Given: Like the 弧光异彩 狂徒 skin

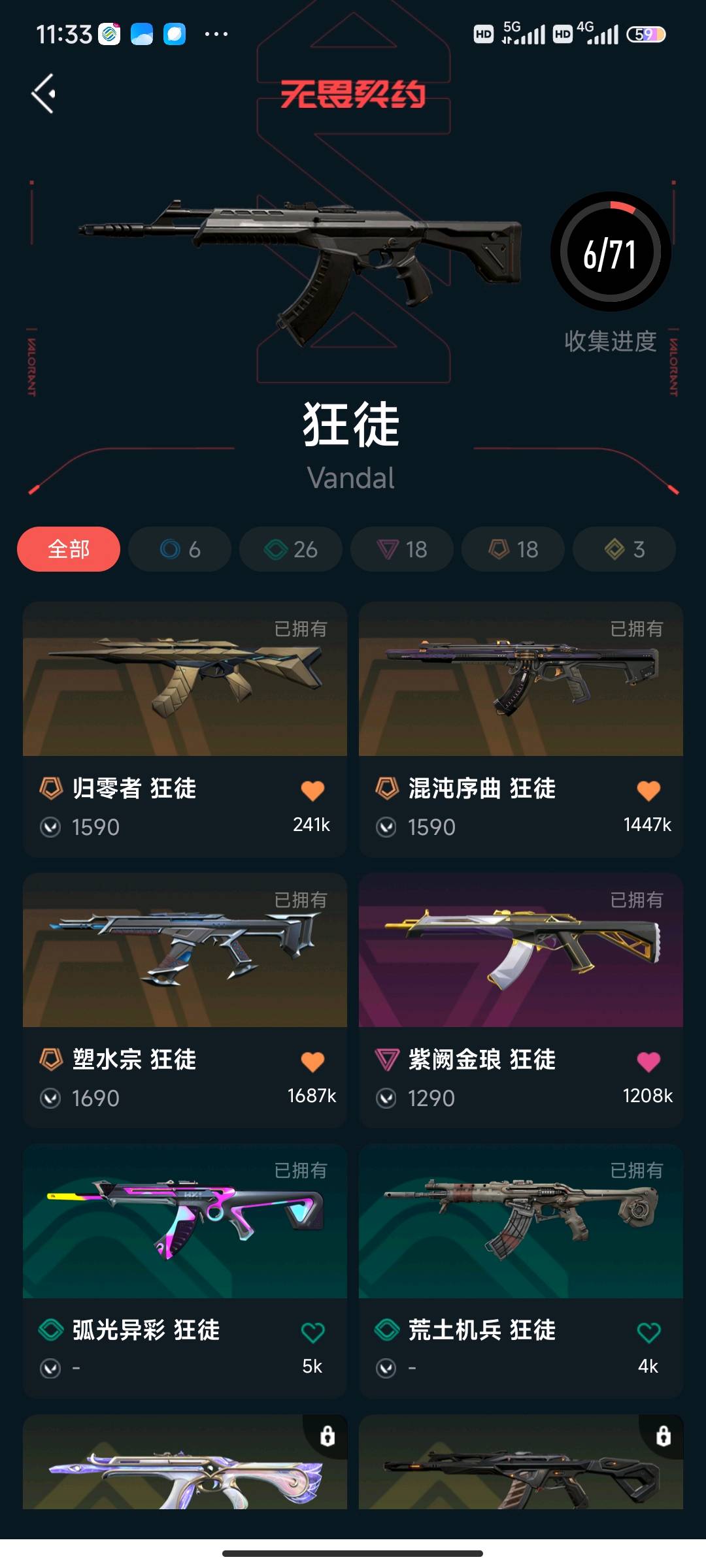Looking at the screenshot, I should tap(312, 1332).
